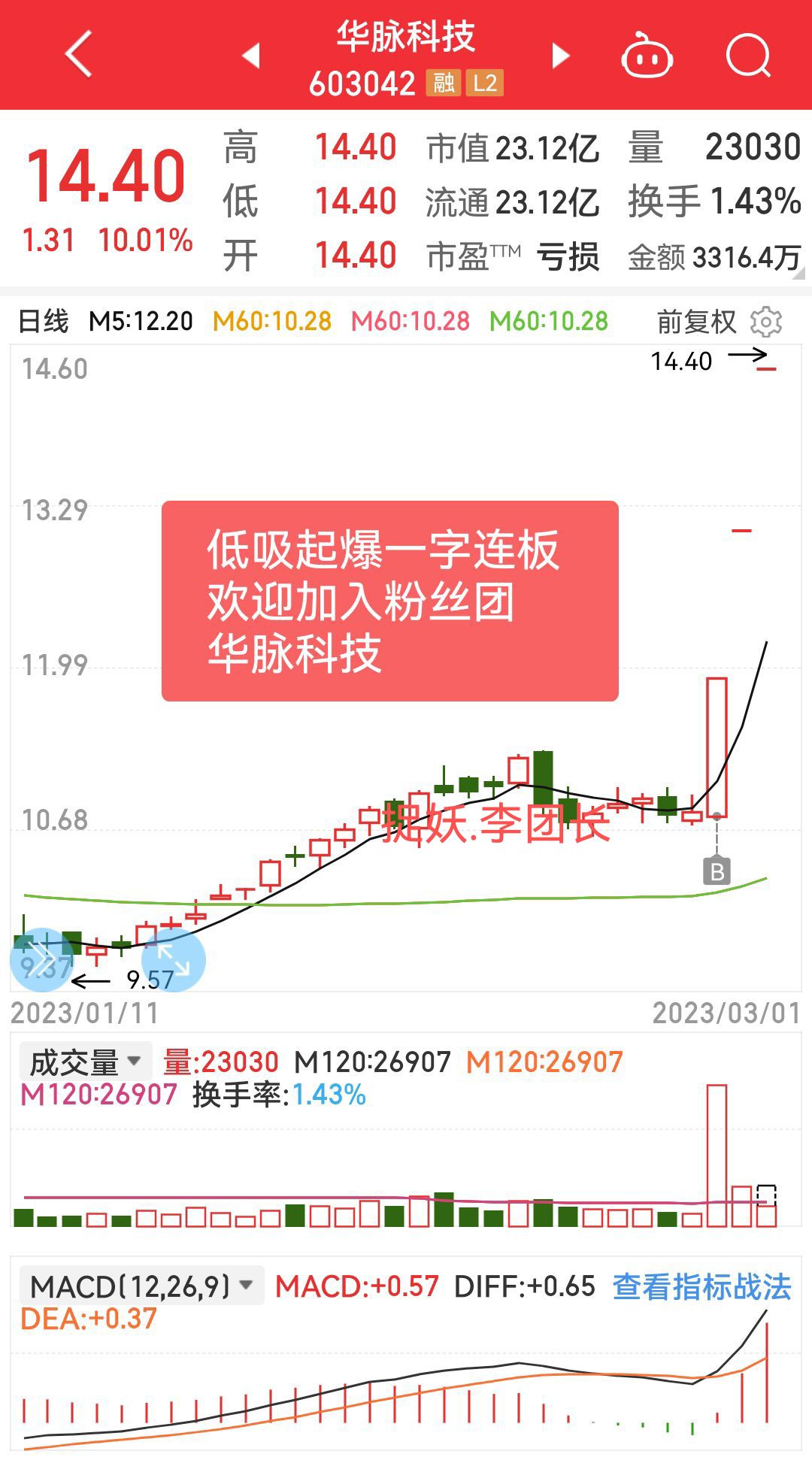Switch to the next stock
Viewport: 812px width, 1457px height.
560,56
